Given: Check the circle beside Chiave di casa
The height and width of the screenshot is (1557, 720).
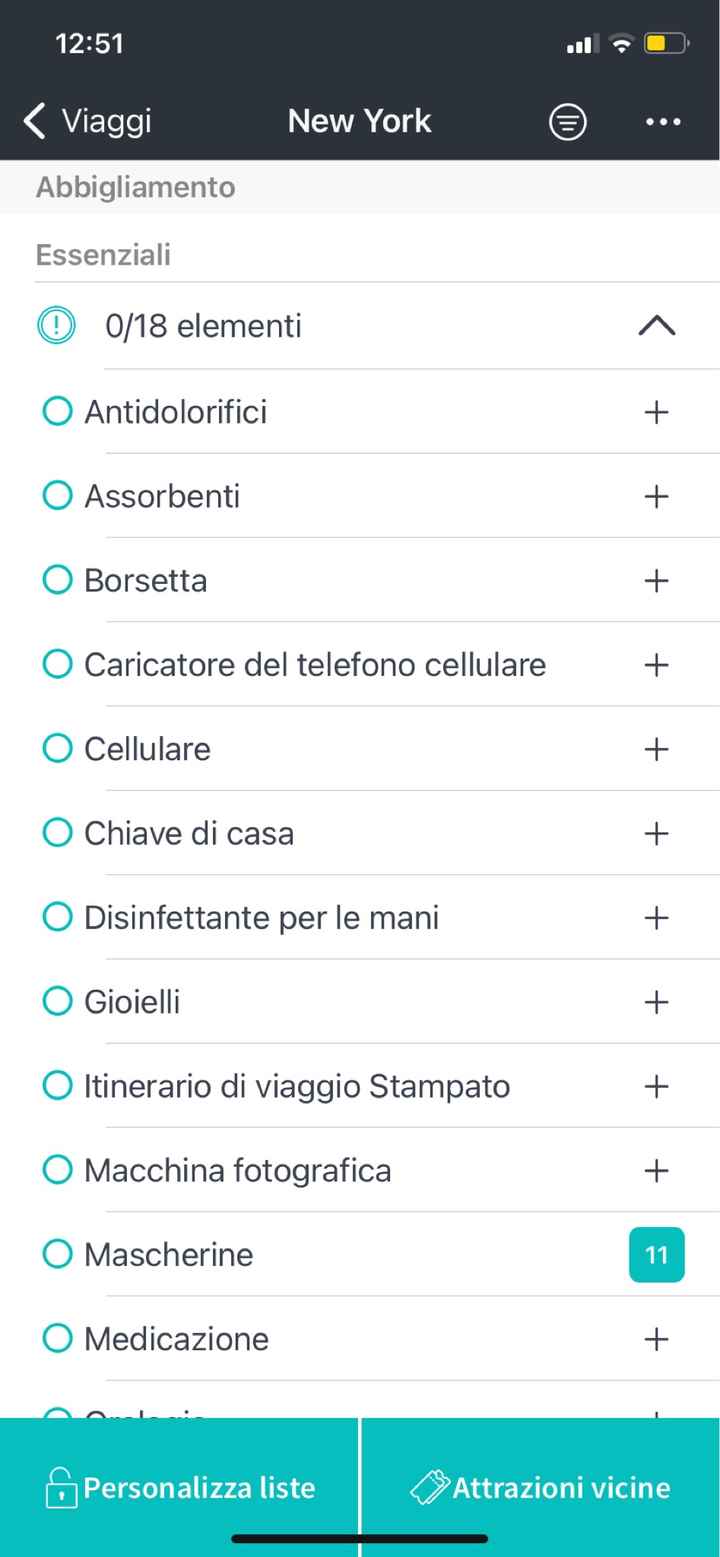Looking at the screenshot, I should coord(57,832).
